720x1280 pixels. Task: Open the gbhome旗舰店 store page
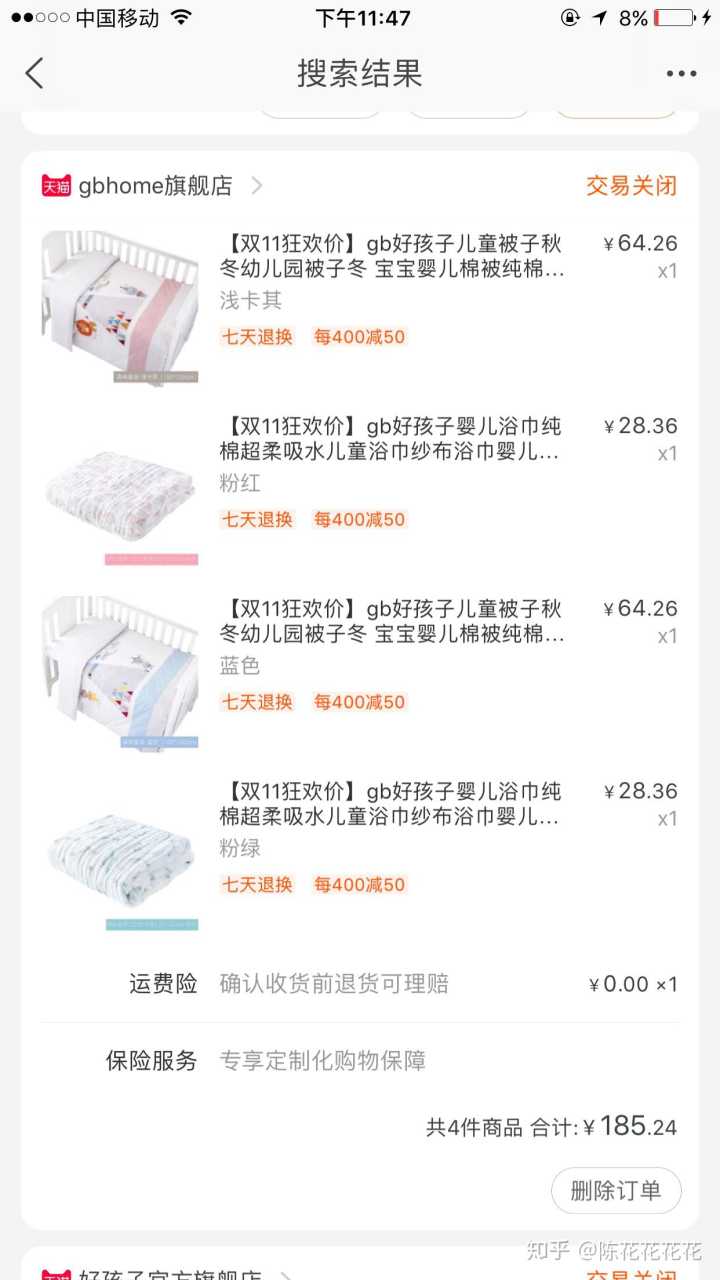click(155, 186)
